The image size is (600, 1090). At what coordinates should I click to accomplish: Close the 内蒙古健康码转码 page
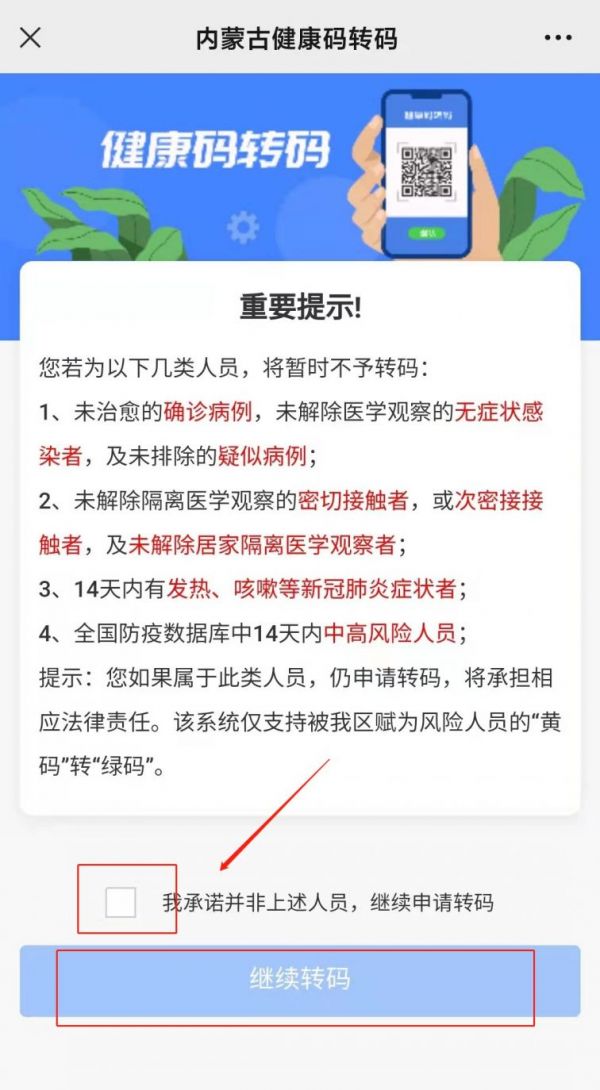click(x=30, y=38)
